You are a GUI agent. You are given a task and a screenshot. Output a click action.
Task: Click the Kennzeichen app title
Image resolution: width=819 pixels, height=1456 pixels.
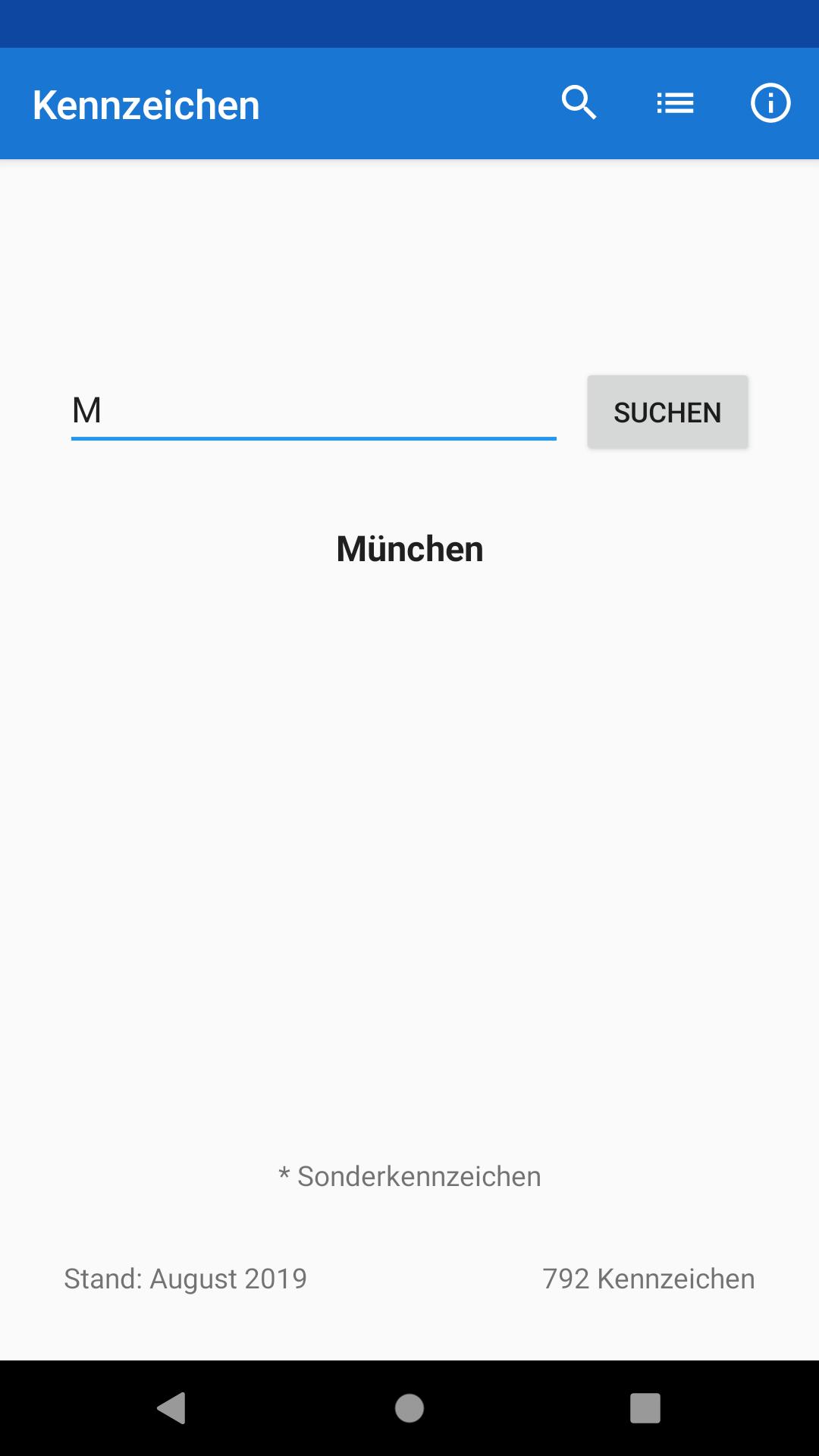pos(146,104)
